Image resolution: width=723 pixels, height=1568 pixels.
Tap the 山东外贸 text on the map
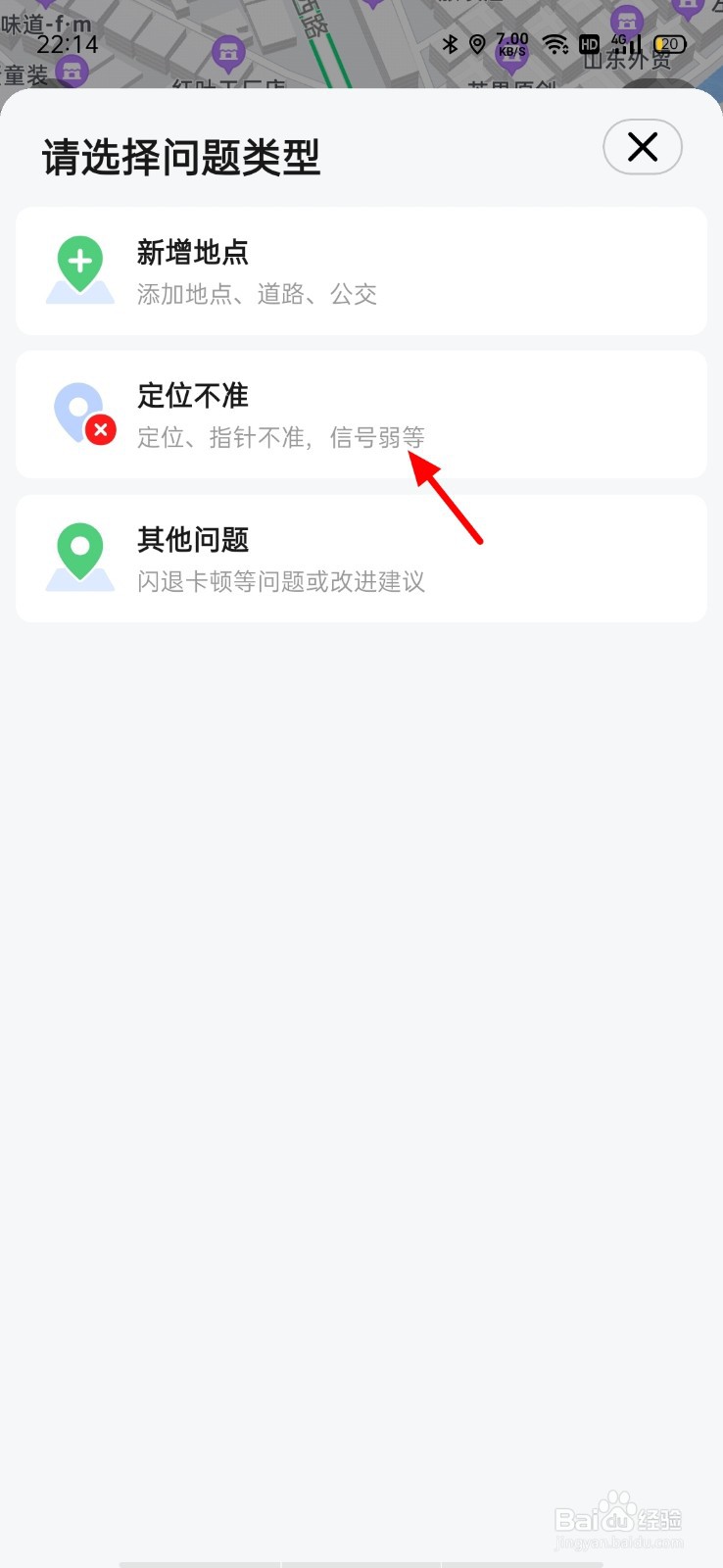628,59
